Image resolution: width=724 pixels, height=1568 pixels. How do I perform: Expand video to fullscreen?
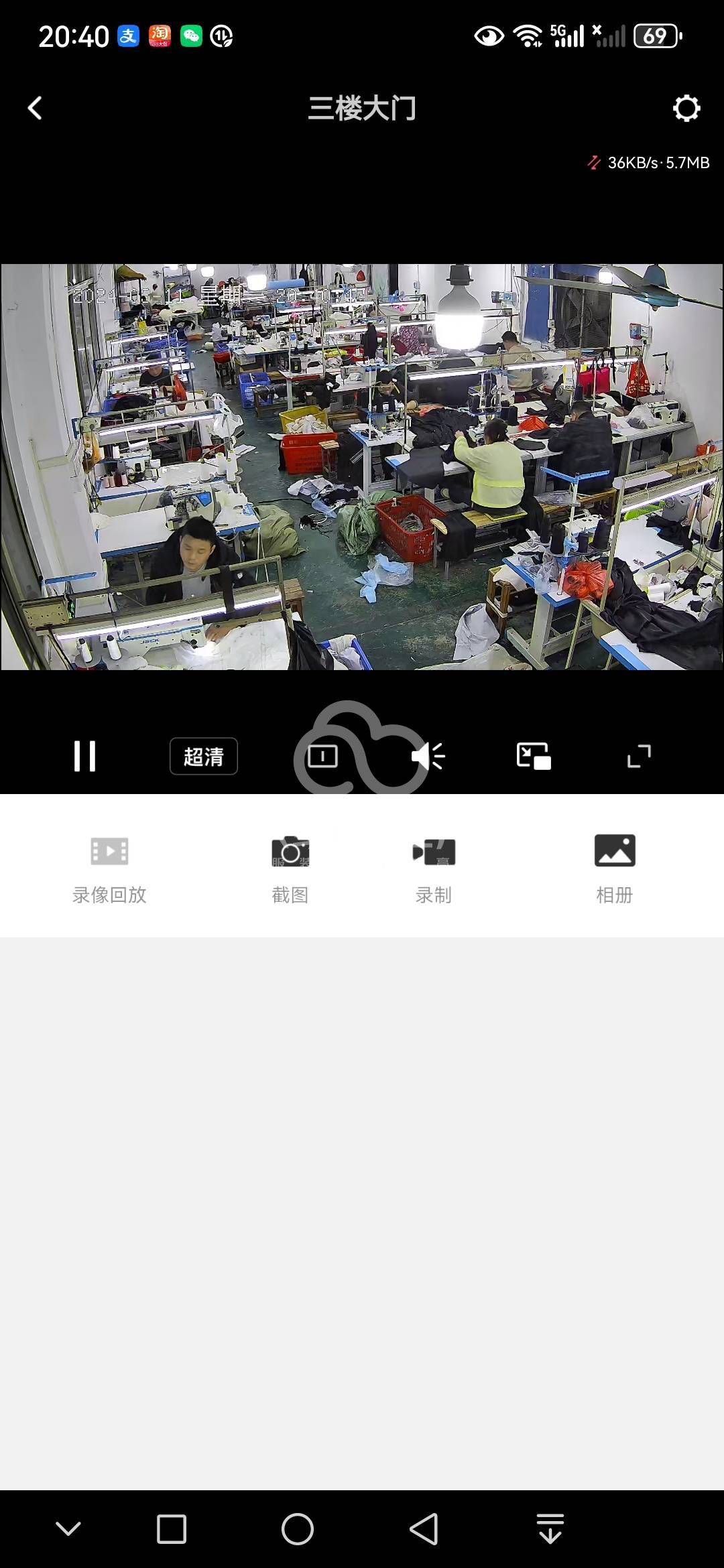[639, 757]
